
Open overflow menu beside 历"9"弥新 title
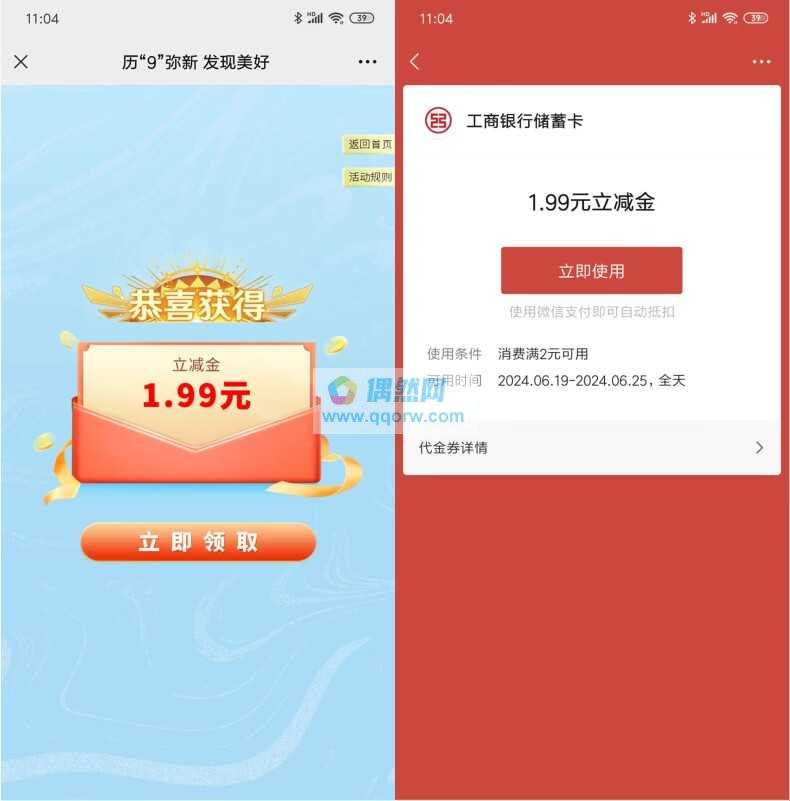pyautogui.click(x=367, y=62)
